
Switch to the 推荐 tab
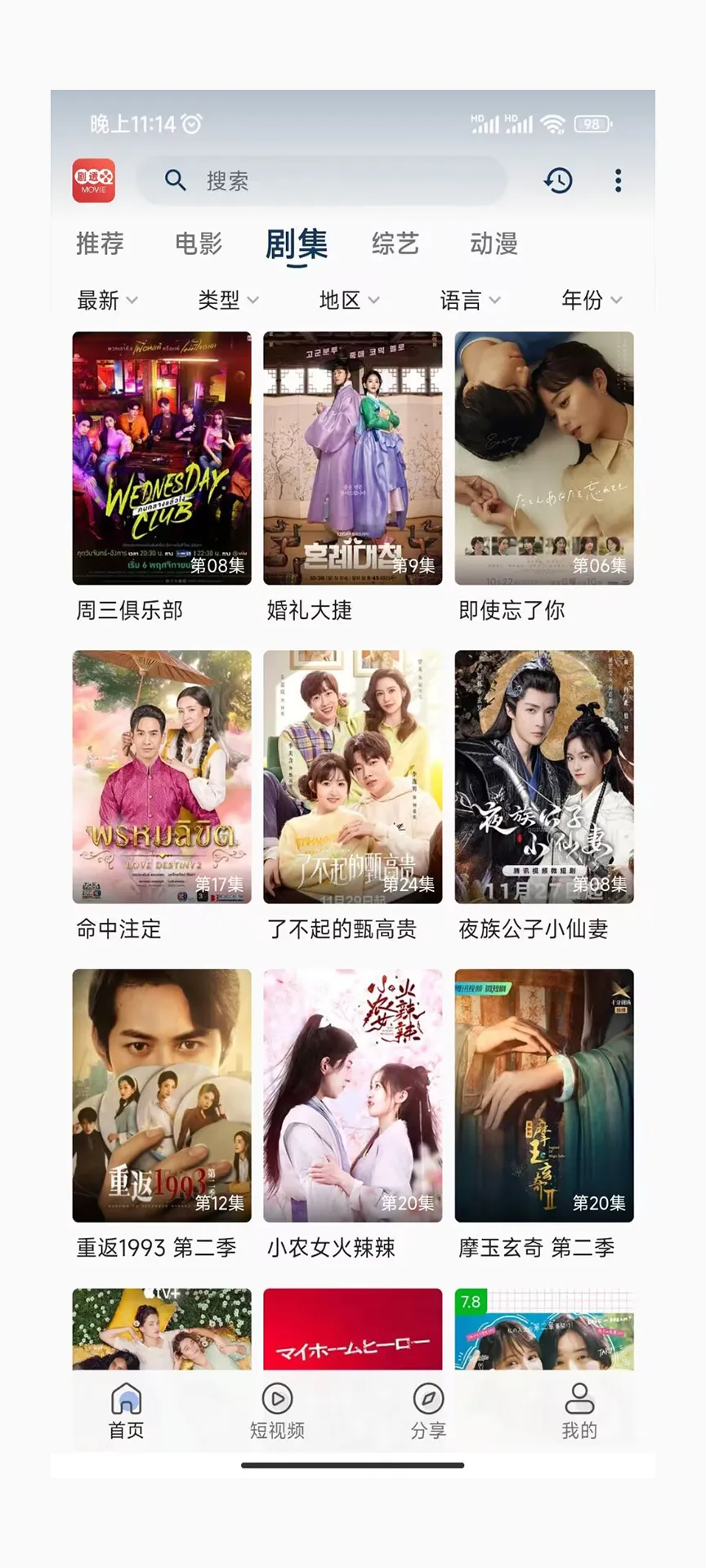[100, 243]
